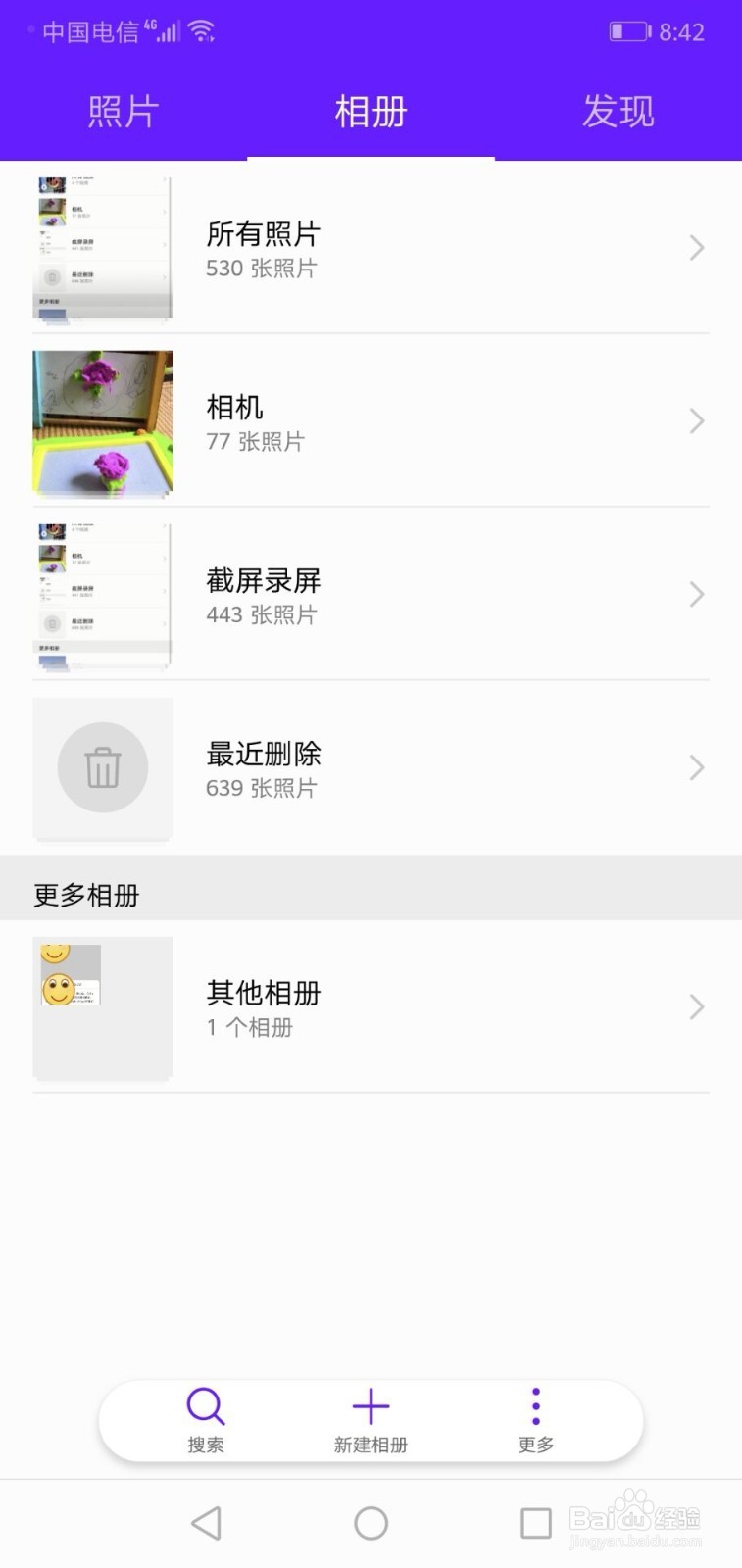
Task: Create a new album with 新建相册
Action: [x=371, y=1419]
